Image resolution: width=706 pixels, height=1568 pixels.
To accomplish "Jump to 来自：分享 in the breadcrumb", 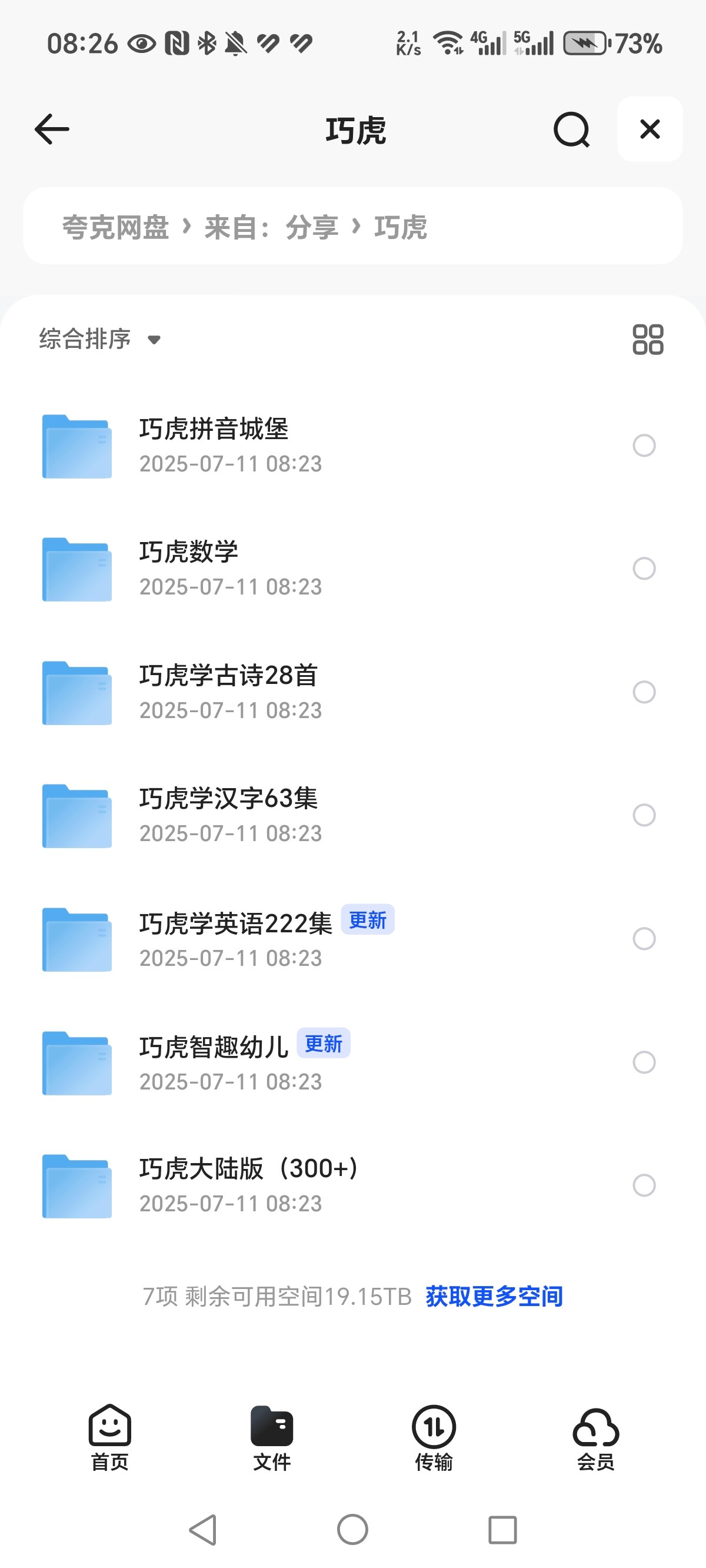I will pos(271,227).
